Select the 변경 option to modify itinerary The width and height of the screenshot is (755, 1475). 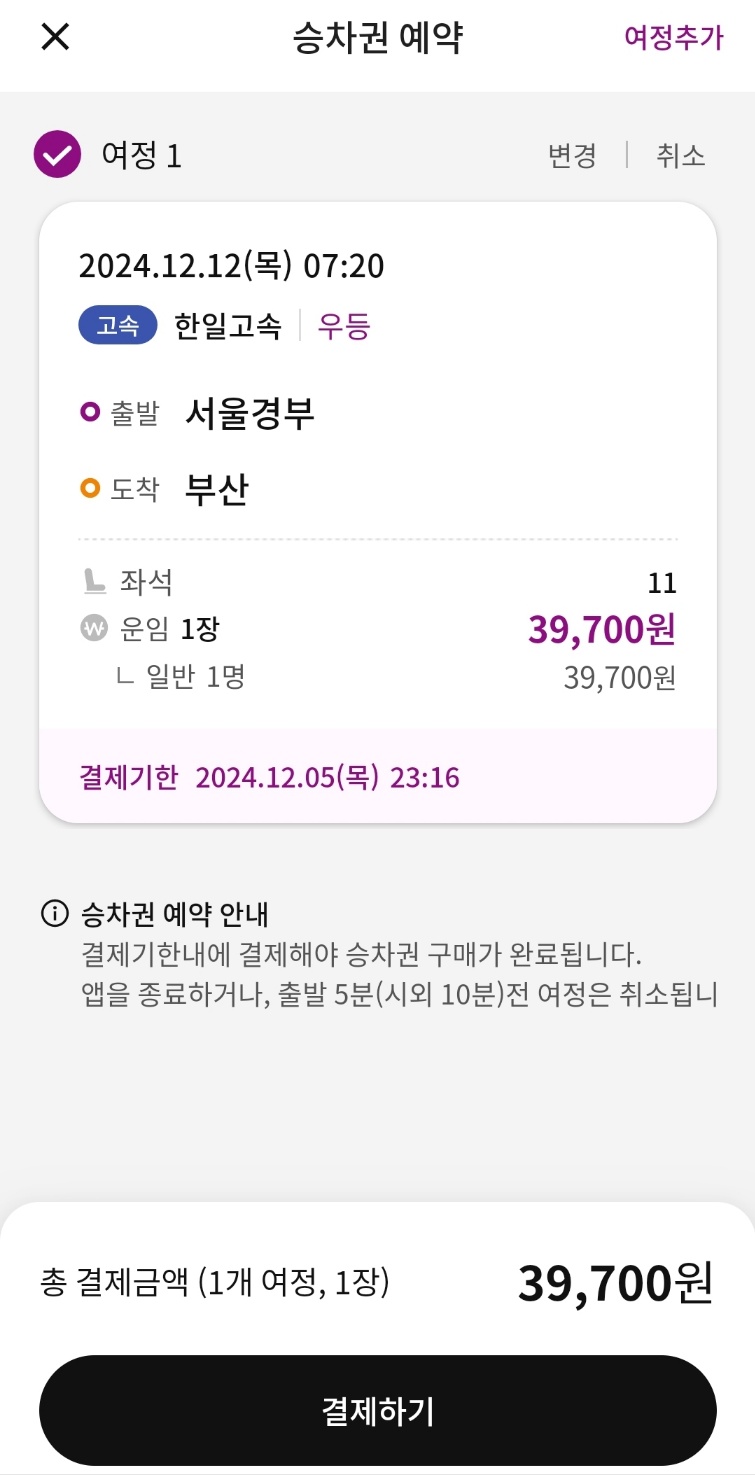[573, 155]
